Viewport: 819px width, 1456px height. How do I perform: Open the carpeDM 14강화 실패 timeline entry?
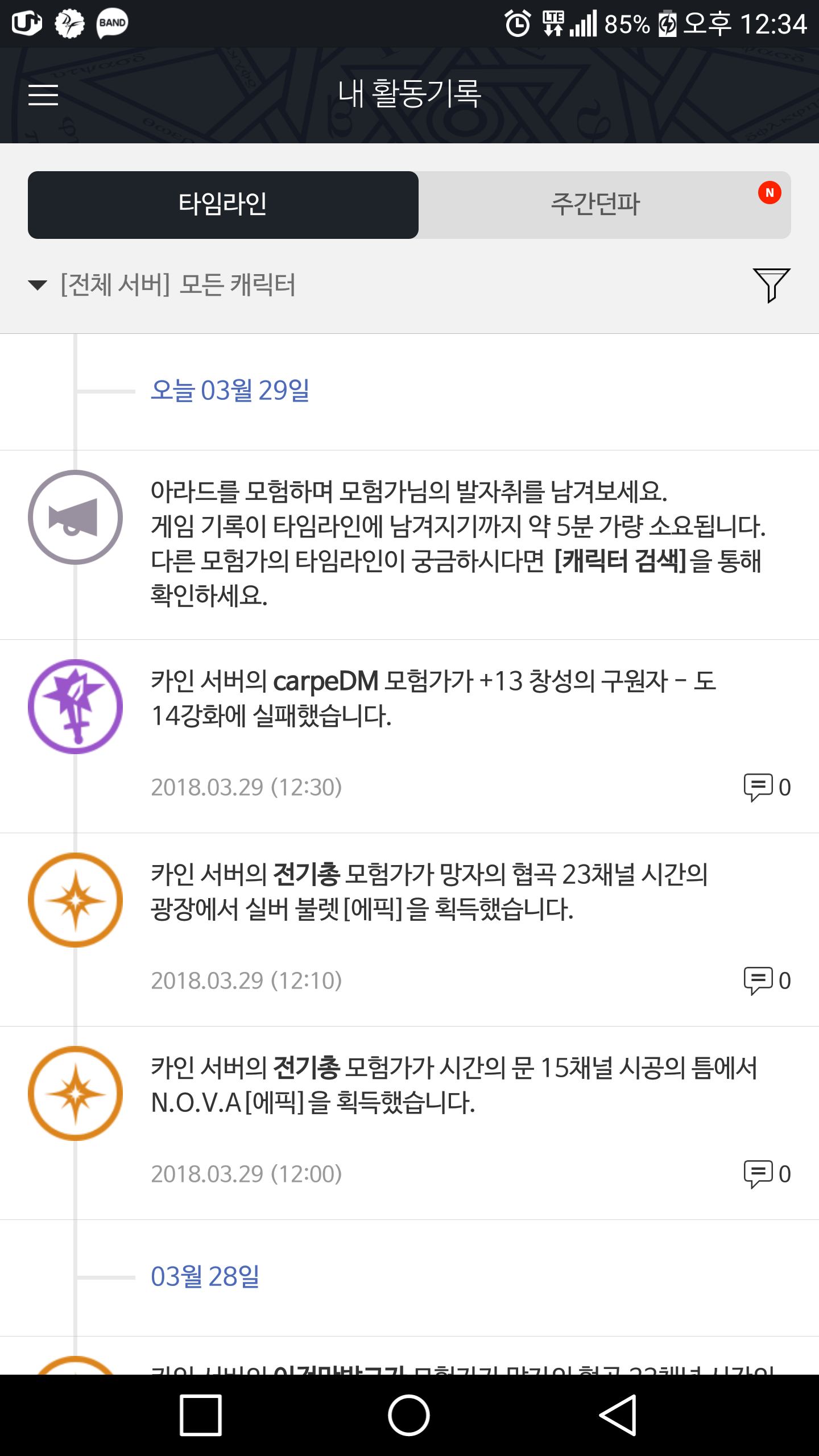pos(432,698)
